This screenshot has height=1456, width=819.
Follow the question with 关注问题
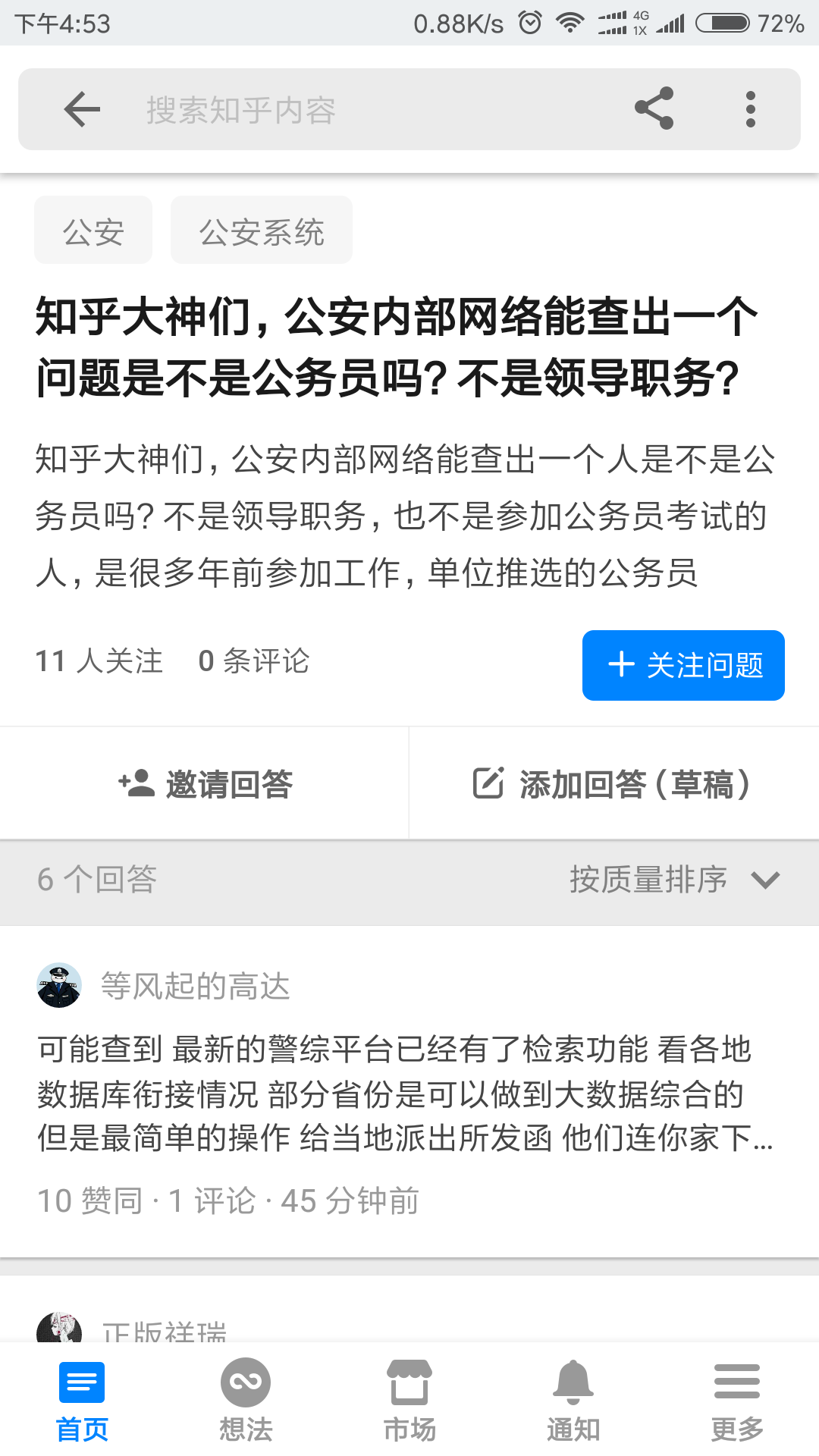683,665
